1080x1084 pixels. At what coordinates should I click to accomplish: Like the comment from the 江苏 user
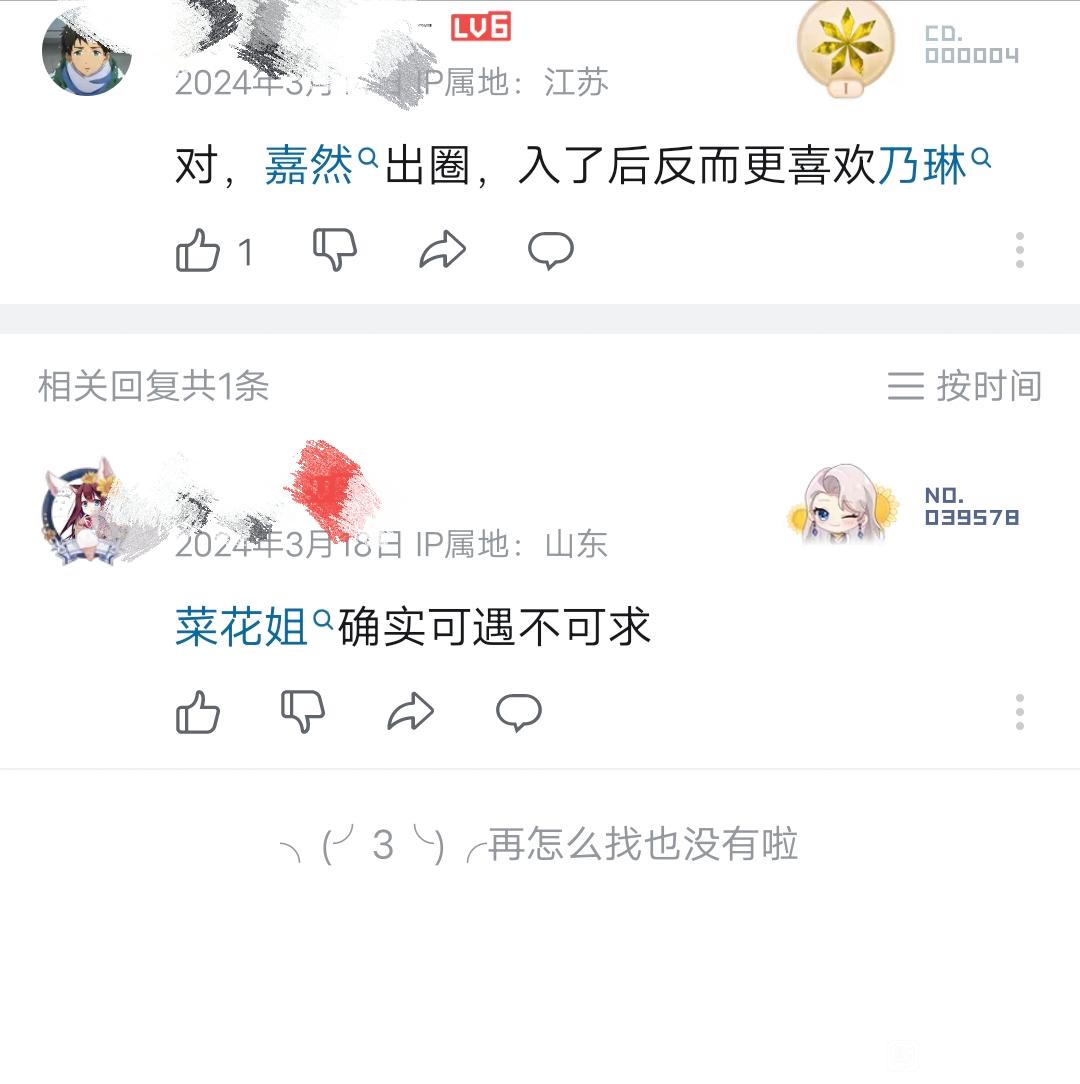point(198,250)
